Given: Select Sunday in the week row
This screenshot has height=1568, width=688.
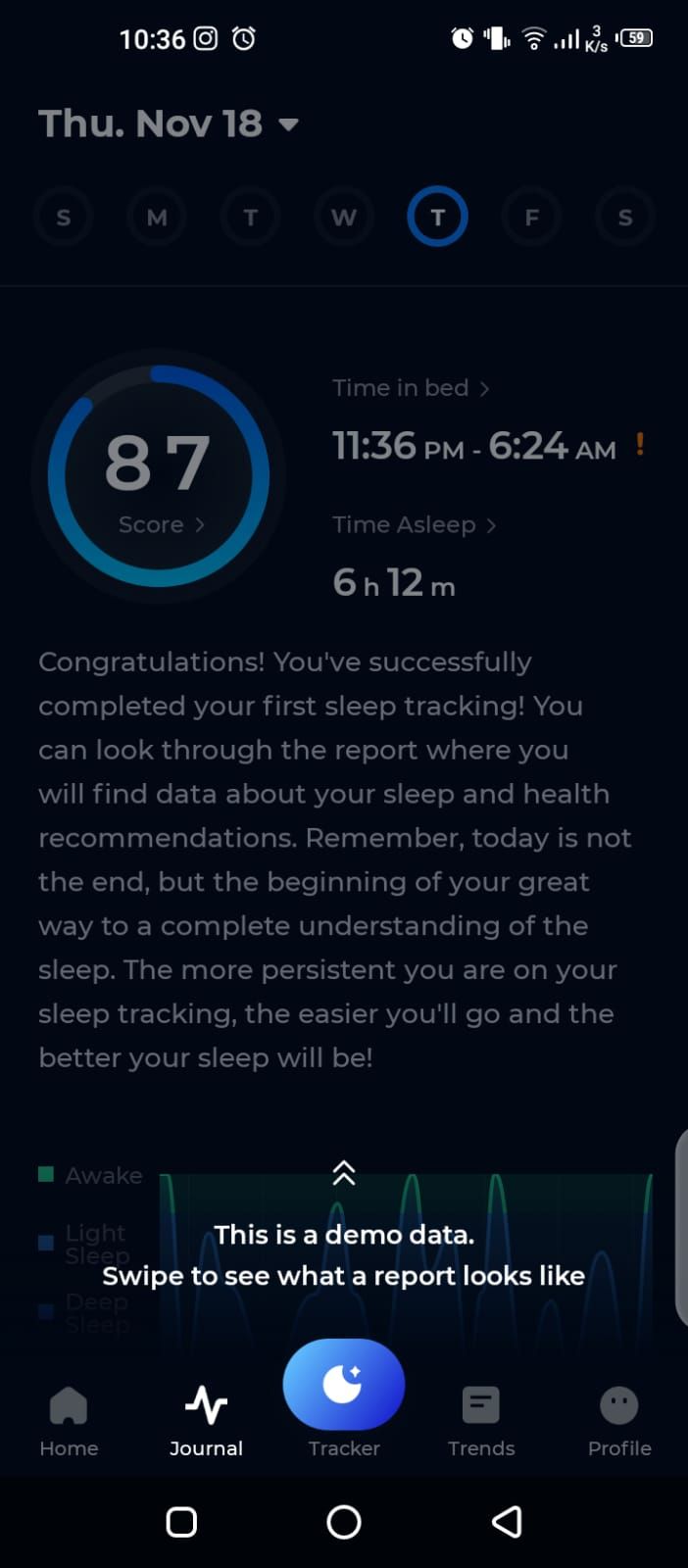Looking at the screenshot, I should click(64, 217).
